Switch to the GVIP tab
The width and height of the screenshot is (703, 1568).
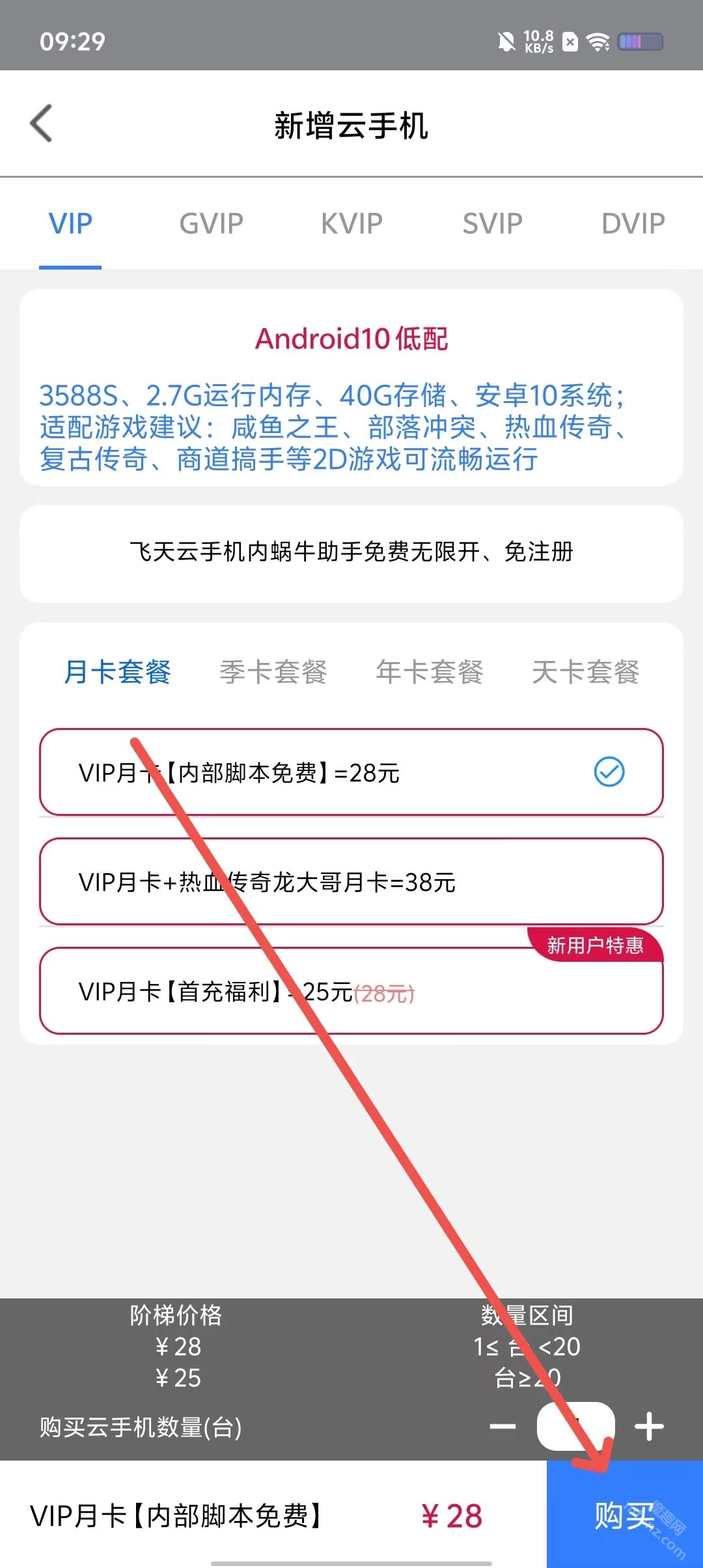coord(211,224)
